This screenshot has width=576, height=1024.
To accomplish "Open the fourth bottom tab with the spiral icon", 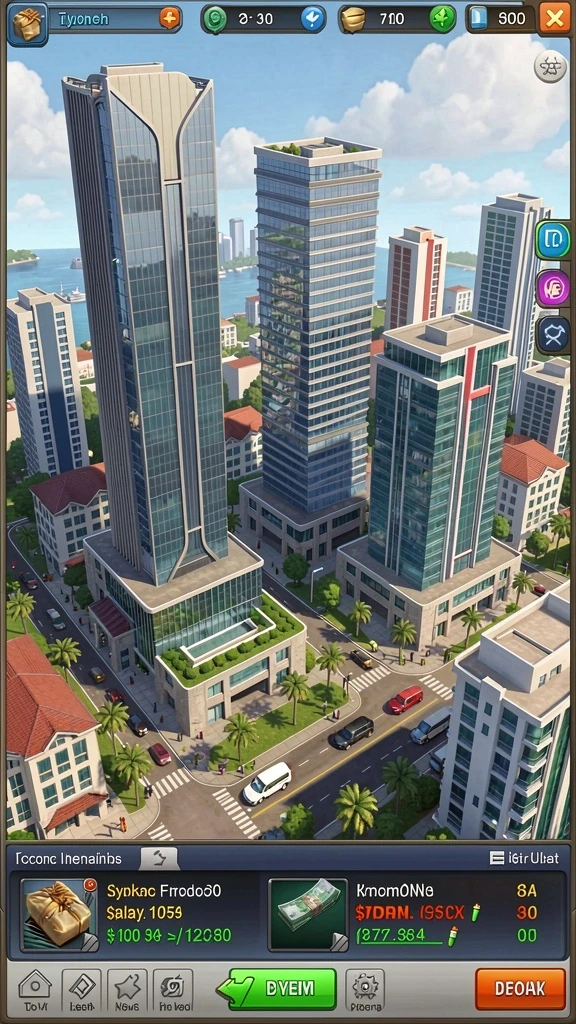I will click(x=173, y=989).
